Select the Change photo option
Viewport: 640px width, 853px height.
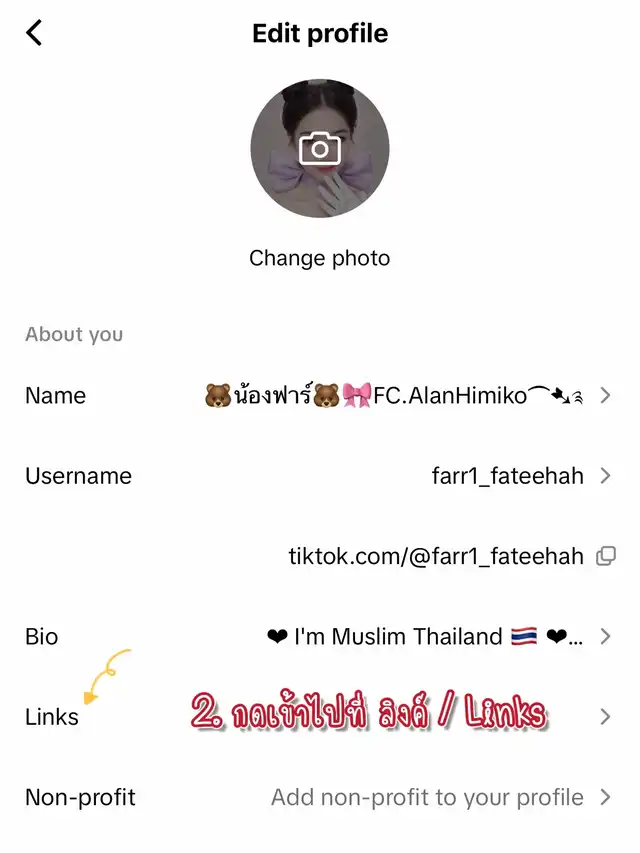(x=319, y=258)
